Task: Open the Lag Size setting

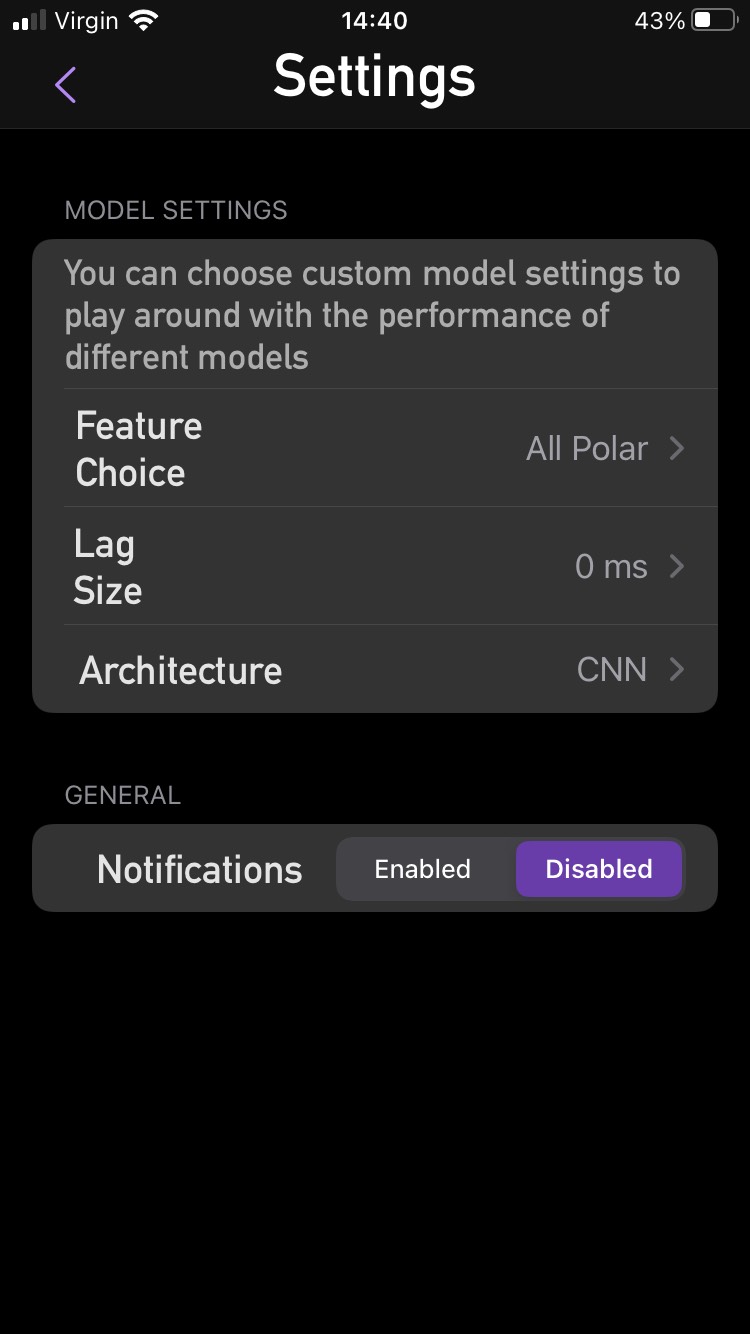Action: (x=375, y=567)
